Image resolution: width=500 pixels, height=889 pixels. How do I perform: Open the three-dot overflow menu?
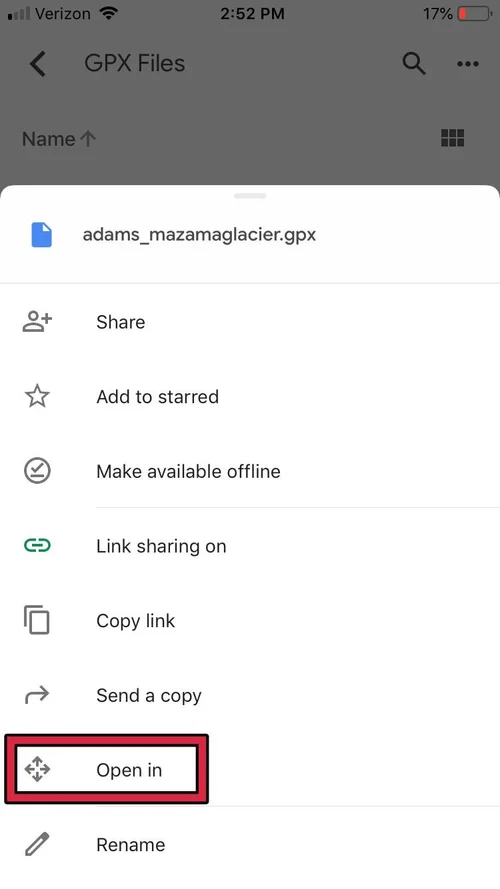468,64
